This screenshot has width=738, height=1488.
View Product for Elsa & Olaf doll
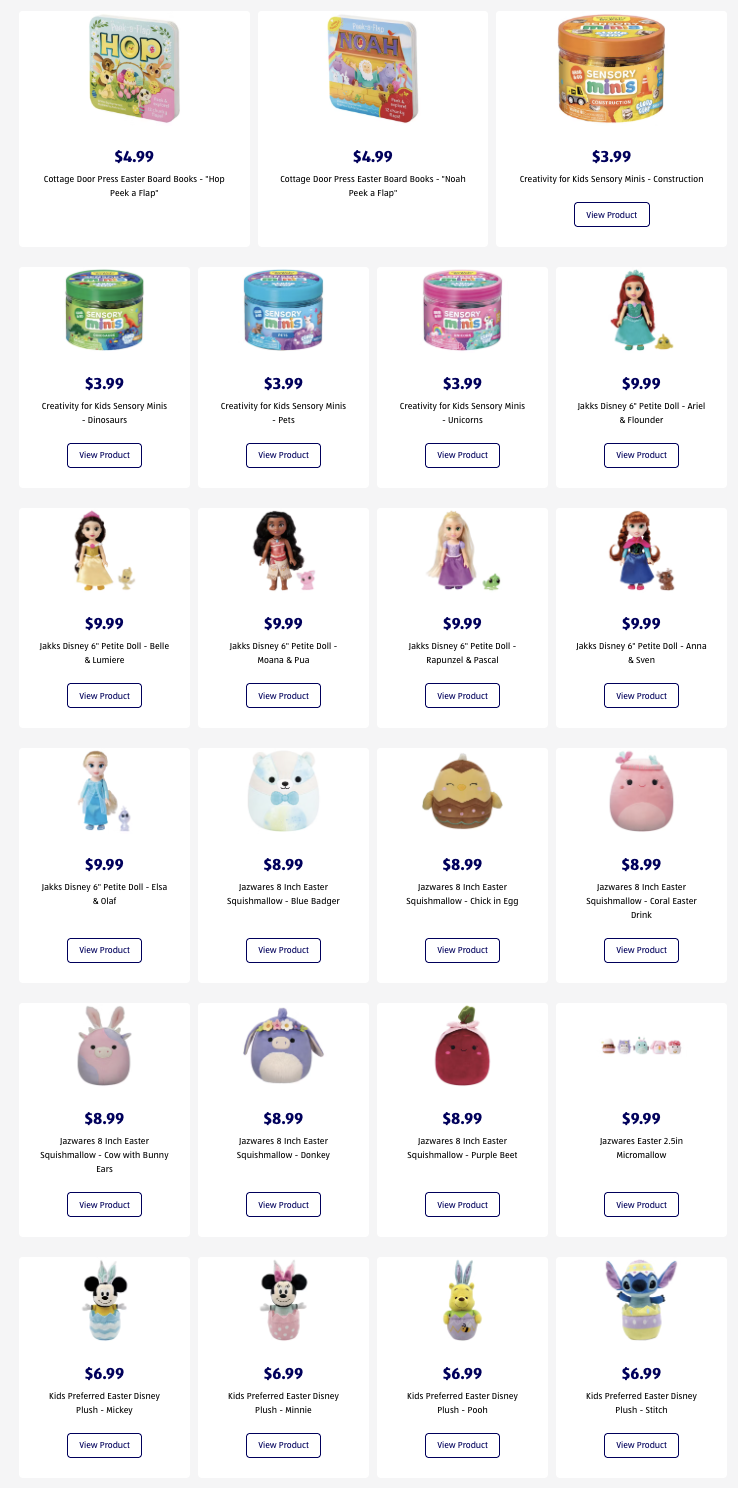[x=104, y=950]
